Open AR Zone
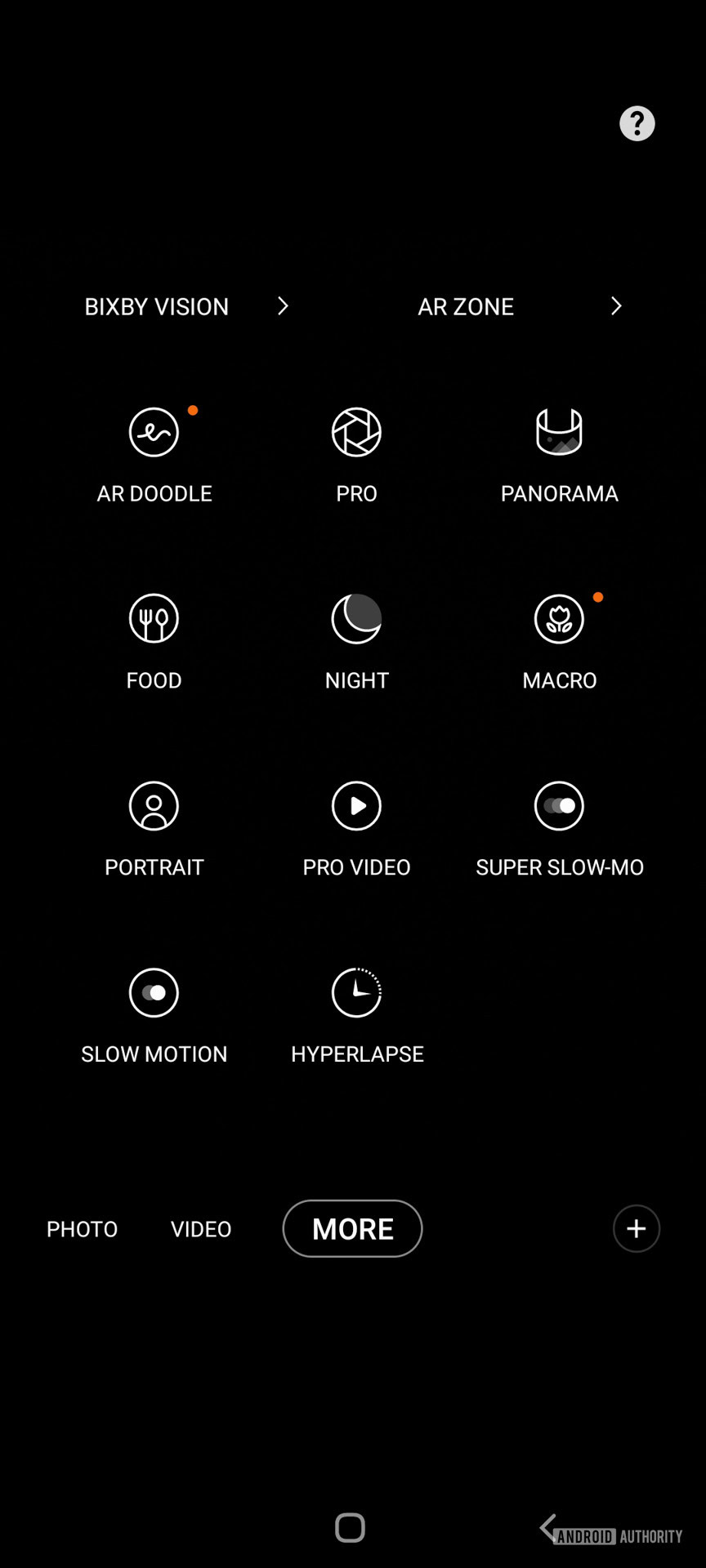Viewport: 706px width, 1568px height. point(520,306)
